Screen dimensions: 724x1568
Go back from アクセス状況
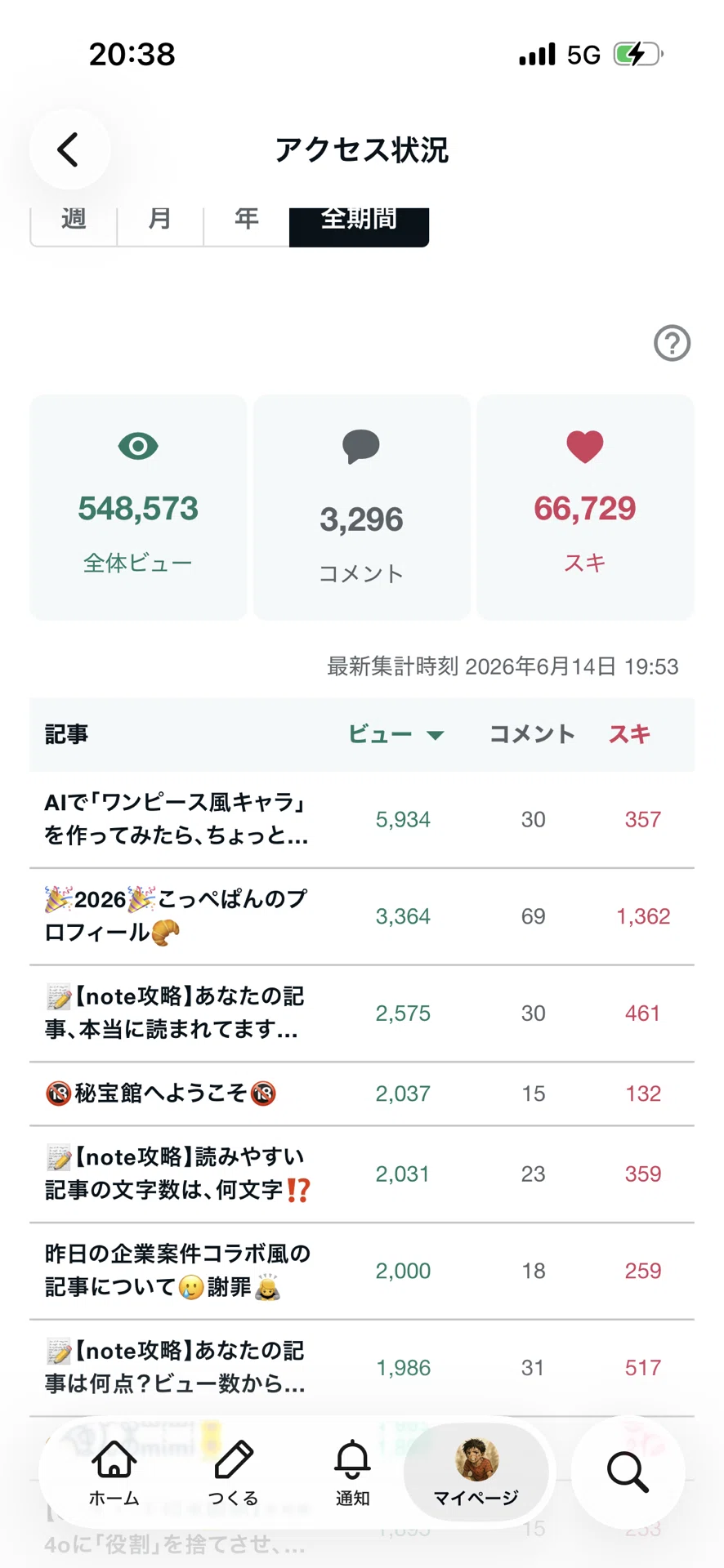point(69,149)
